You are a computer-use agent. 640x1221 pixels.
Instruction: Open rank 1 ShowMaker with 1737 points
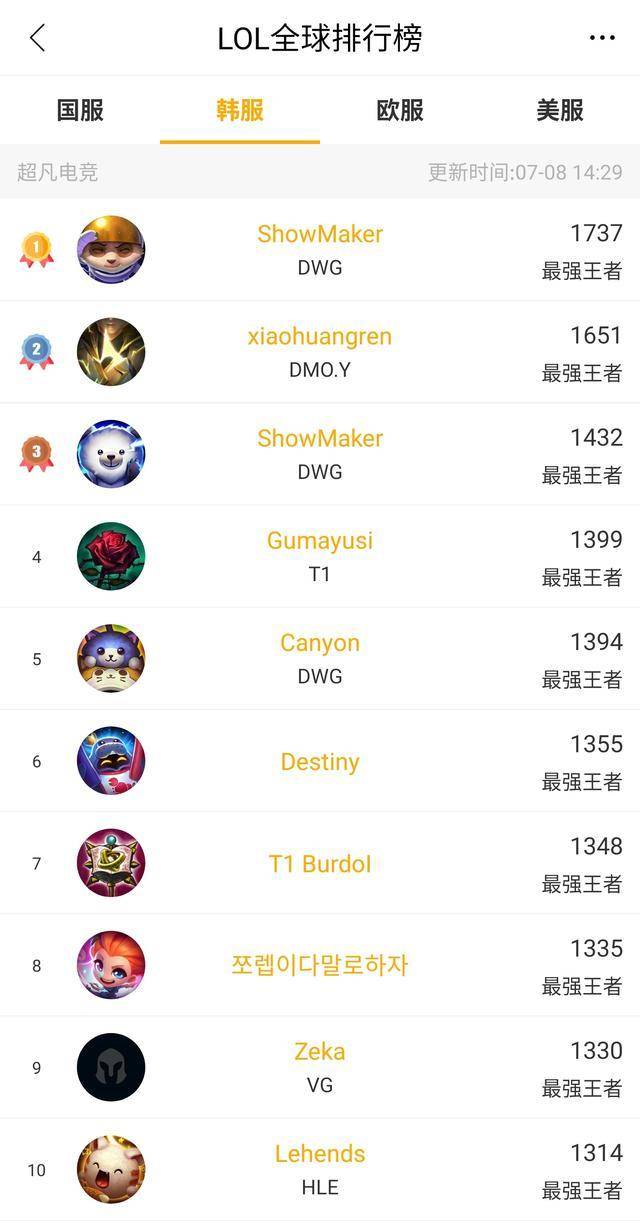(x=320, y=249)
